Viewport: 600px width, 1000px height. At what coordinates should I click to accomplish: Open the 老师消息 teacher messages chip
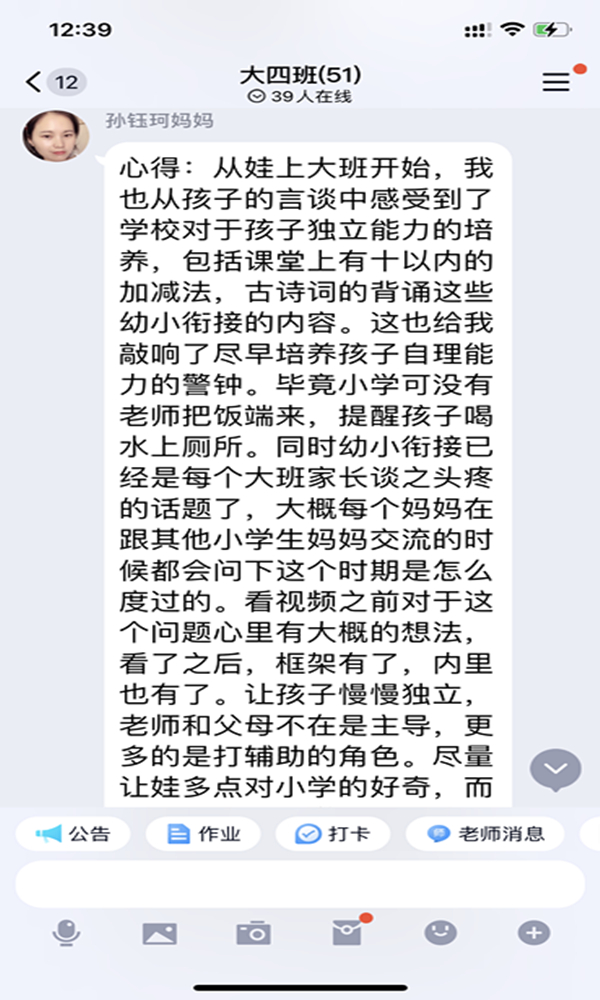(x=485, y=834)
